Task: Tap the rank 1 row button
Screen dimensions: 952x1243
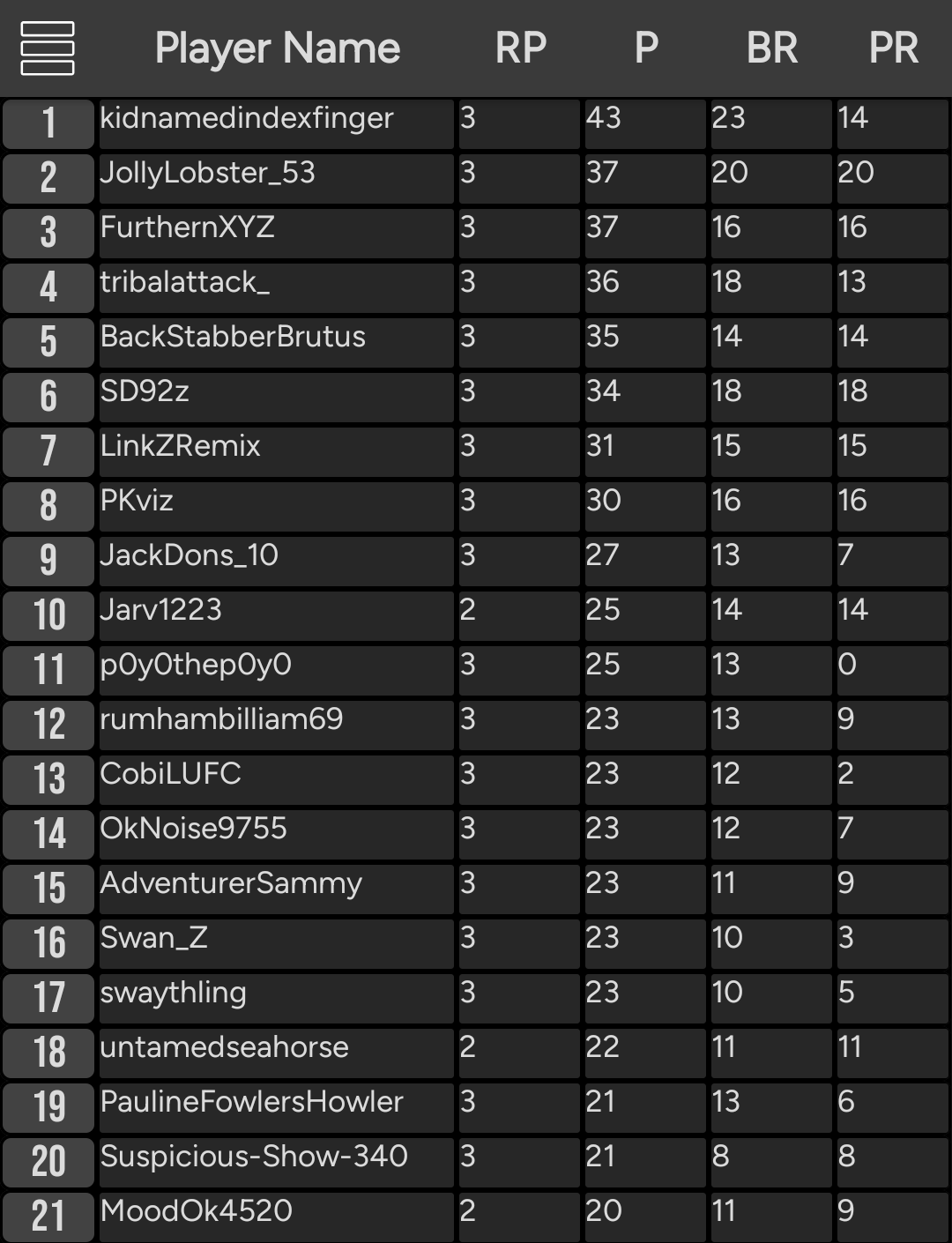Action: click(x=48, y=123)
